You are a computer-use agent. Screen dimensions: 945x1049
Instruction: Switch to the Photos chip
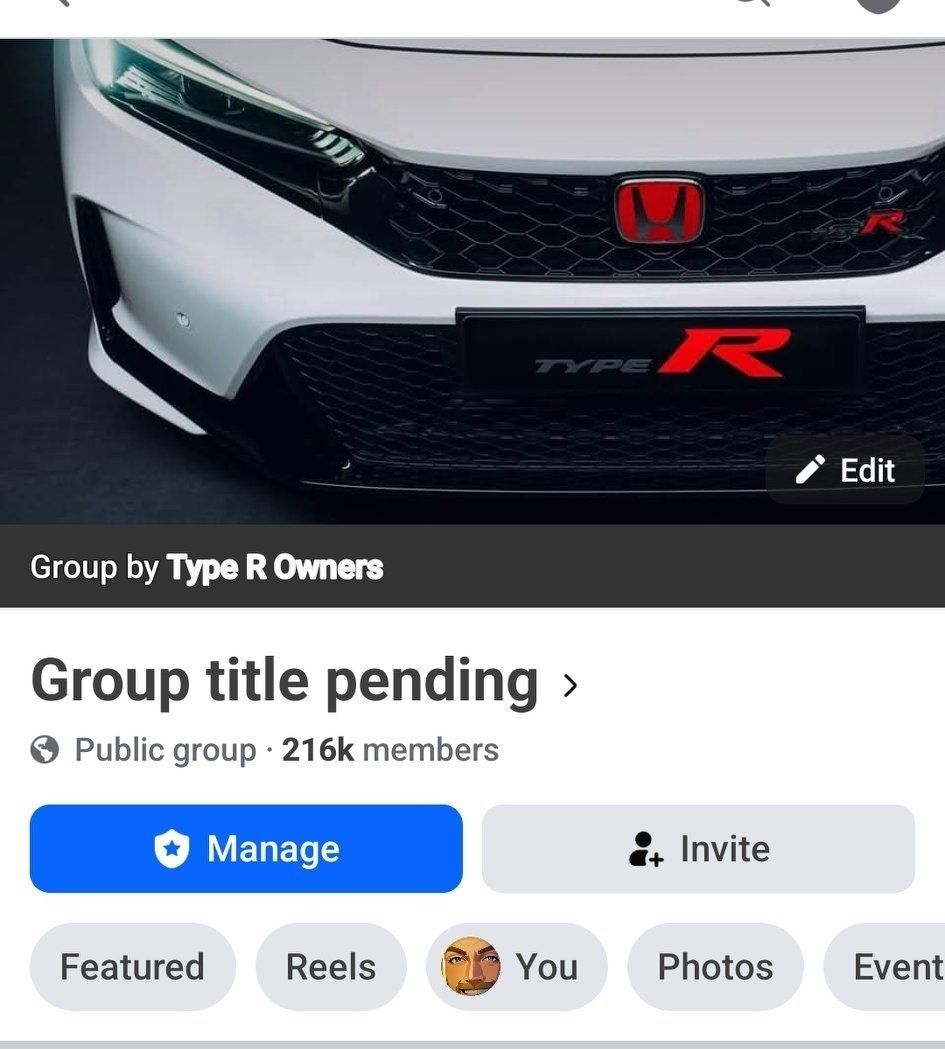click(x=715, y=967)
